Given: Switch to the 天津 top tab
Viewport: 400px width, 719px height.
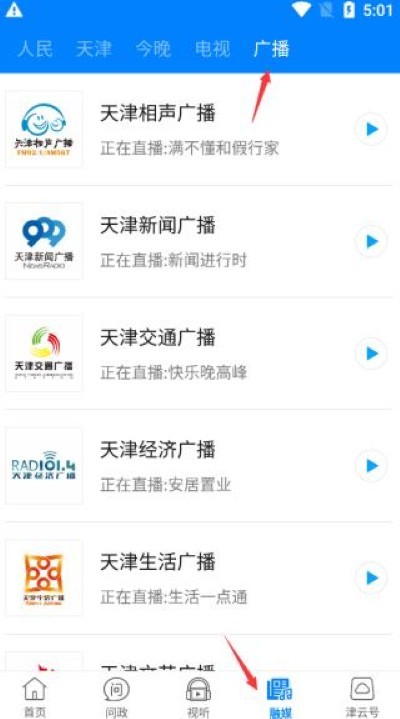Looking at the screenshot, I should [x=94, y=49].
